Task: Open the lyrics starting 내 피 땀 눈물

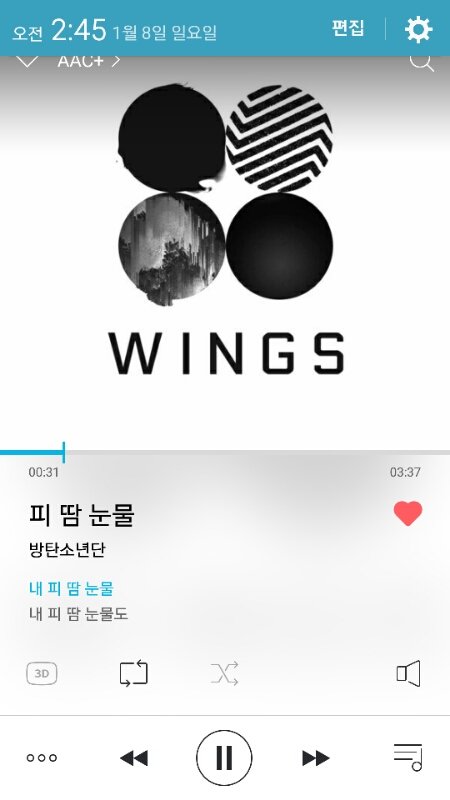Action: click(x=79, y=601)
